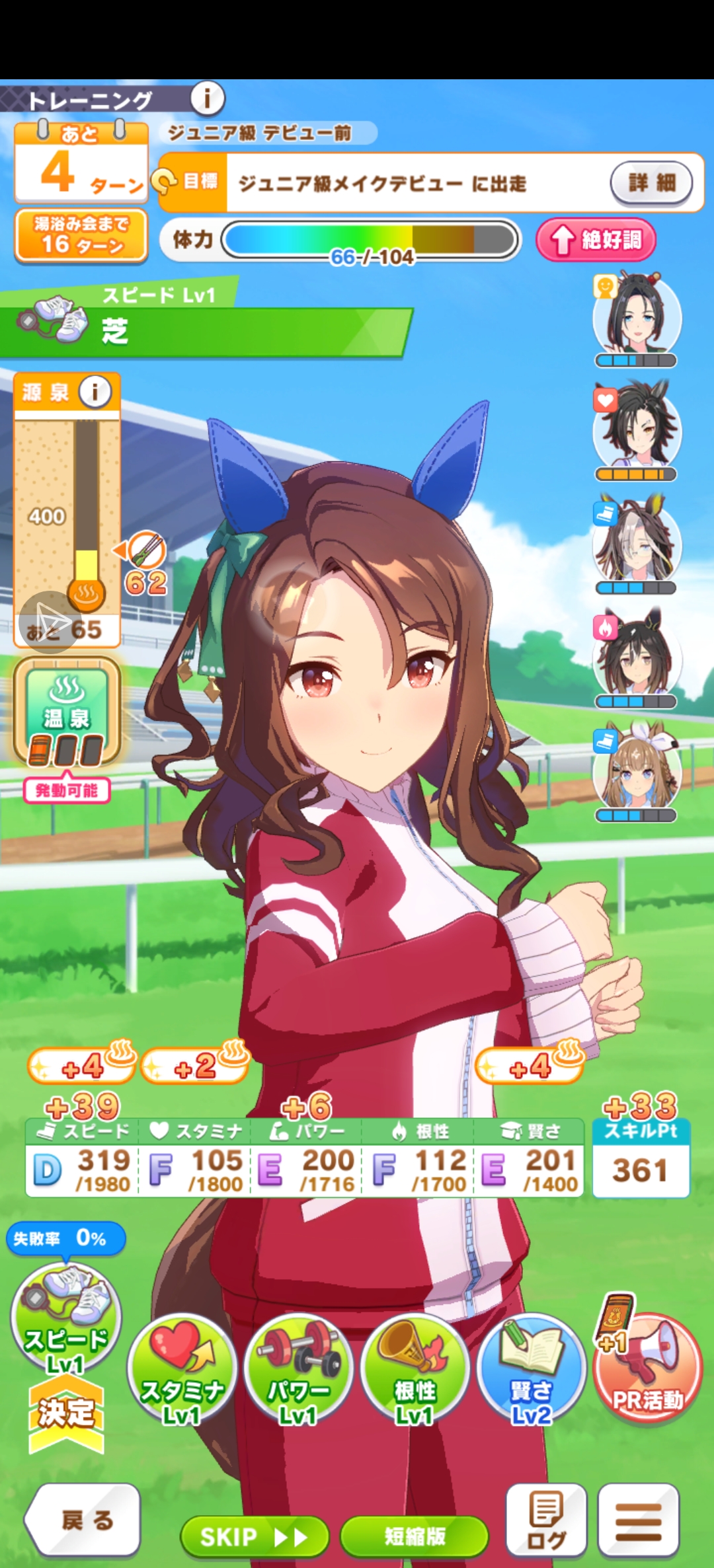714x1568 pixels.
Task: Go back with 戻る button
Action: [83, 1520]
